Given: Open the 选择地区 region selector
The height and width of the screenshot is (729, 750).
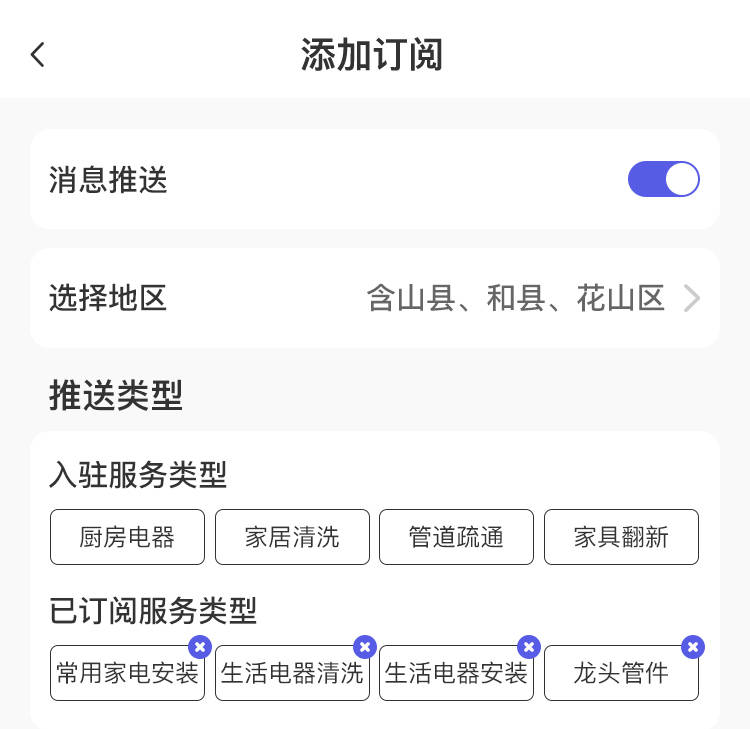Looking at the screenshot, I should (375, 298).
